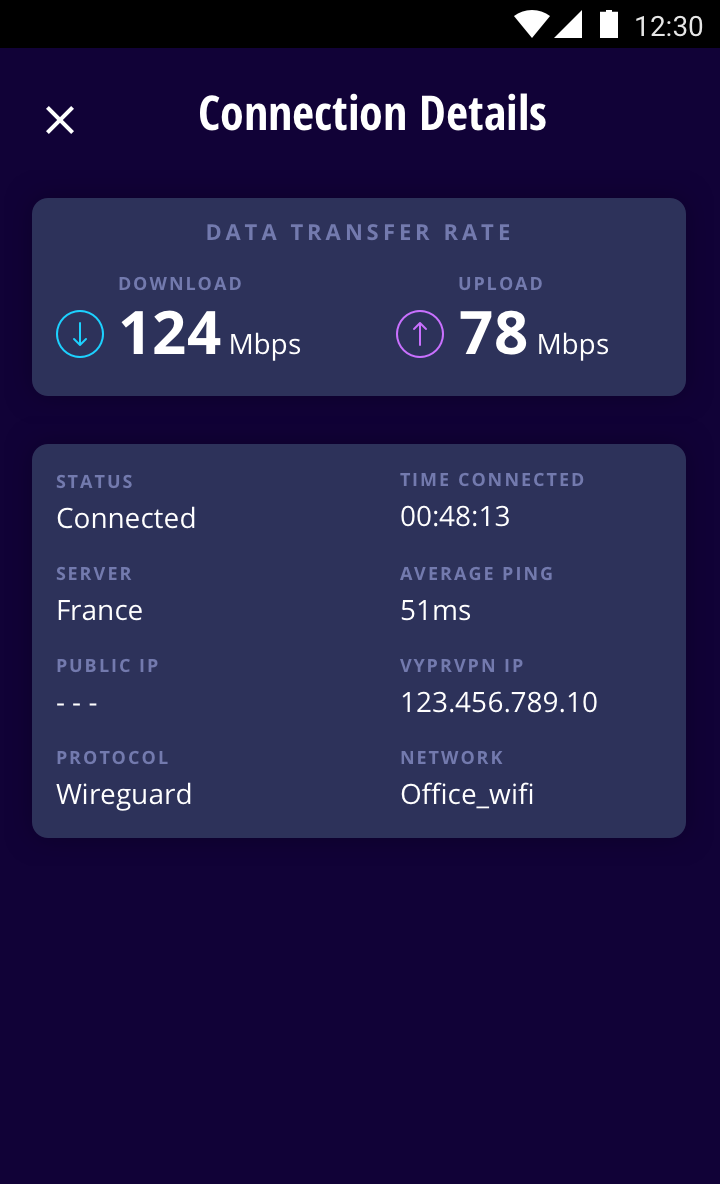This screenshot has height=1184, width=720.
Task: Click the purple upload arrow icon
Action: (x=420, y=334)
